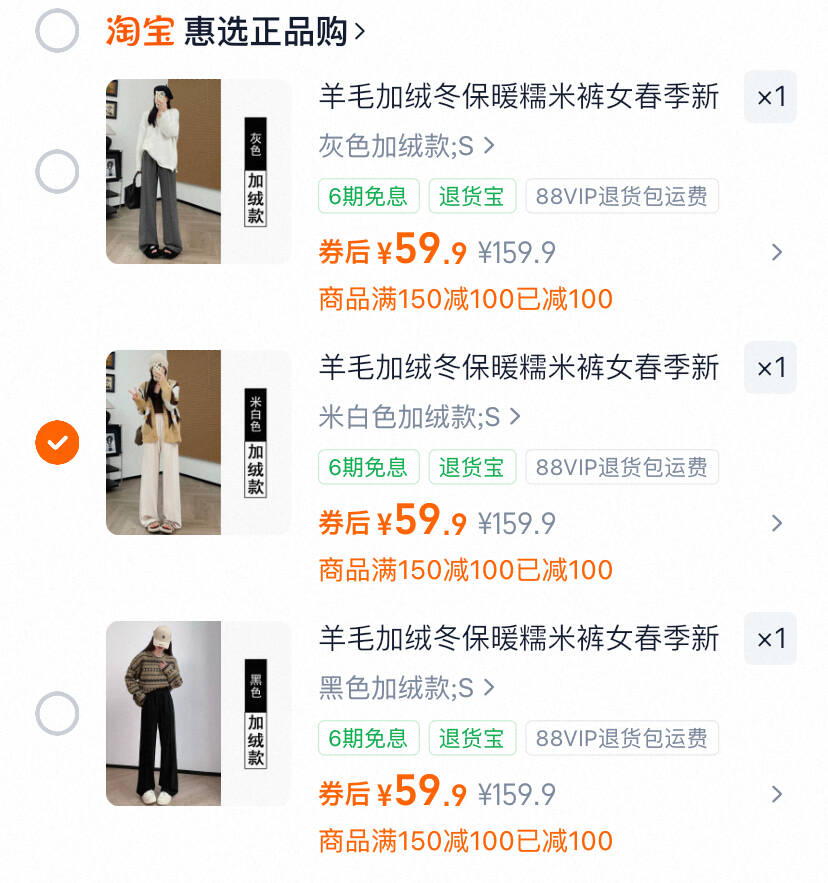Click 退货宝 tag on the black item
Viewport: 828px width, 883px height.
[472, 737]
